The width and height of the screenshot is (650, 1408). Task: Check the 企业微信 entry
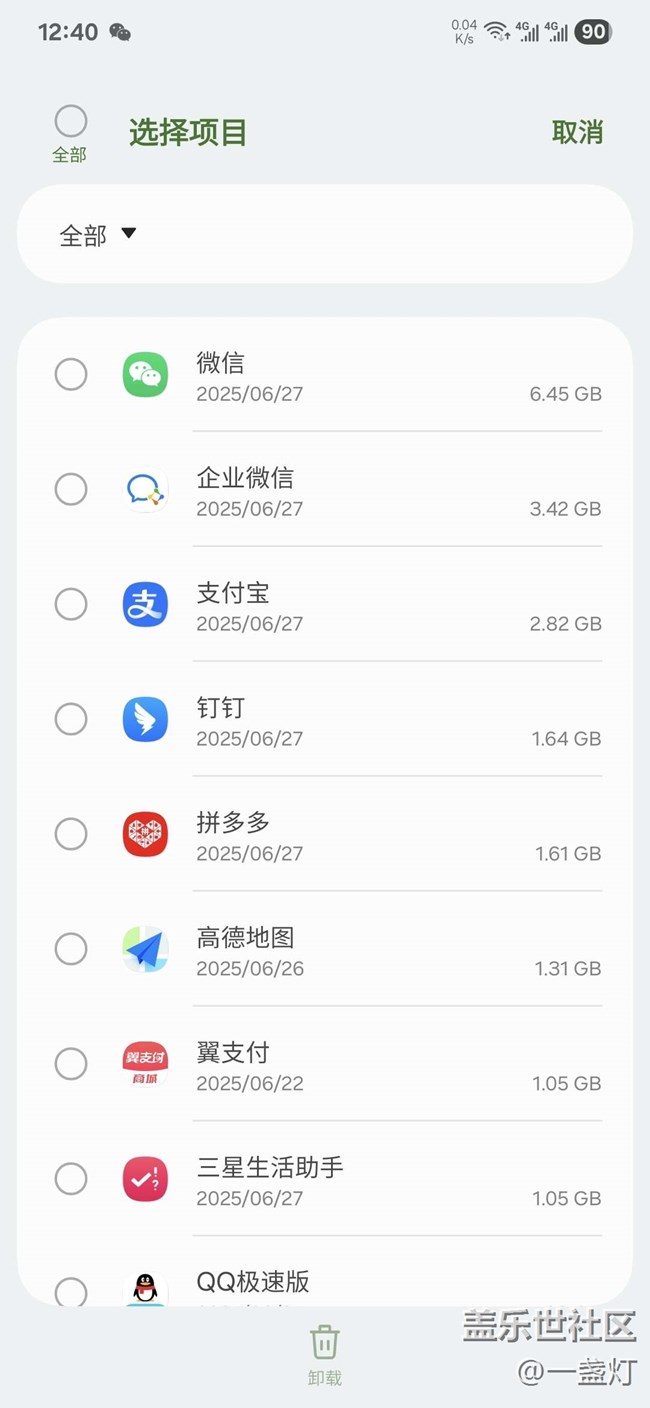point(71,490)
